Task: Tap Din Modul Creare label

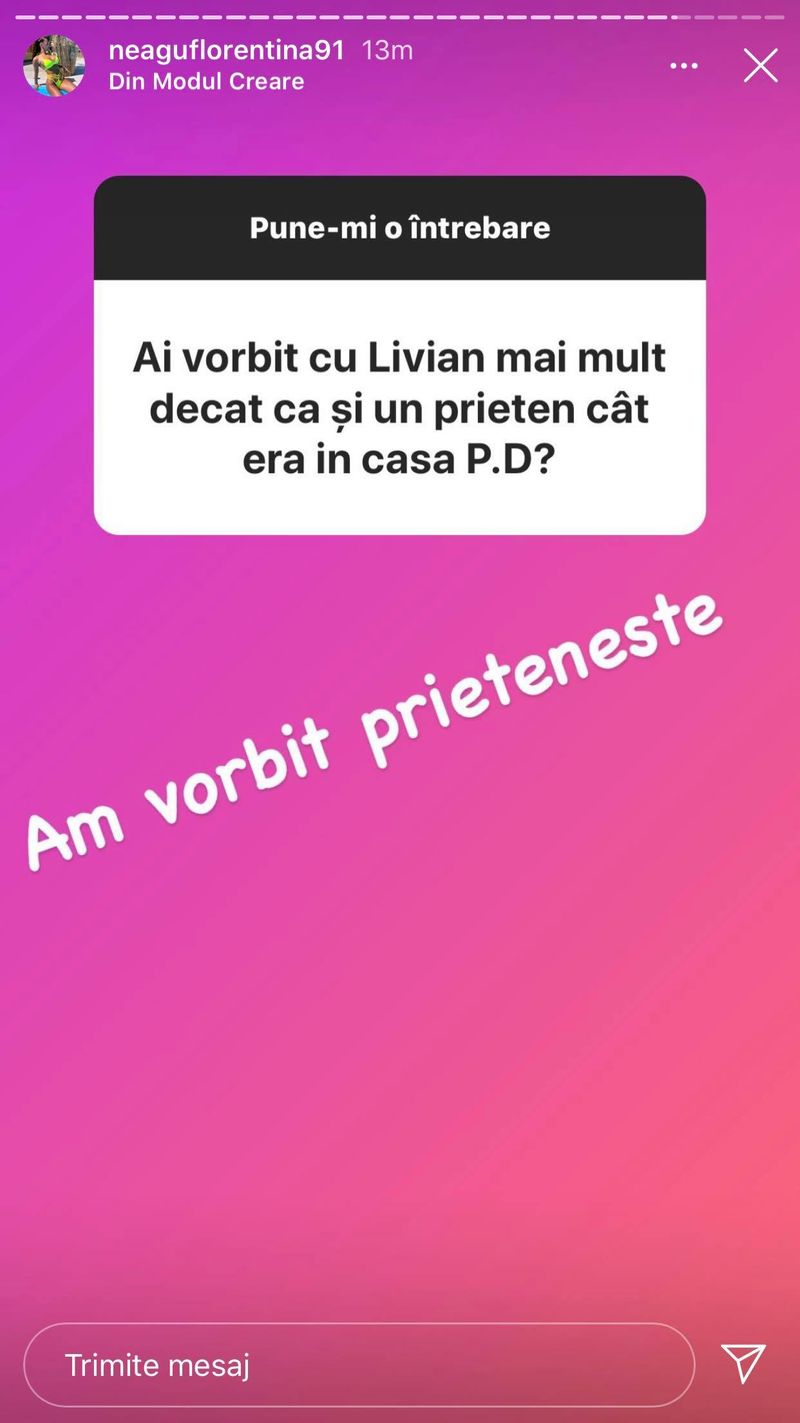Action: pos(206,82)
